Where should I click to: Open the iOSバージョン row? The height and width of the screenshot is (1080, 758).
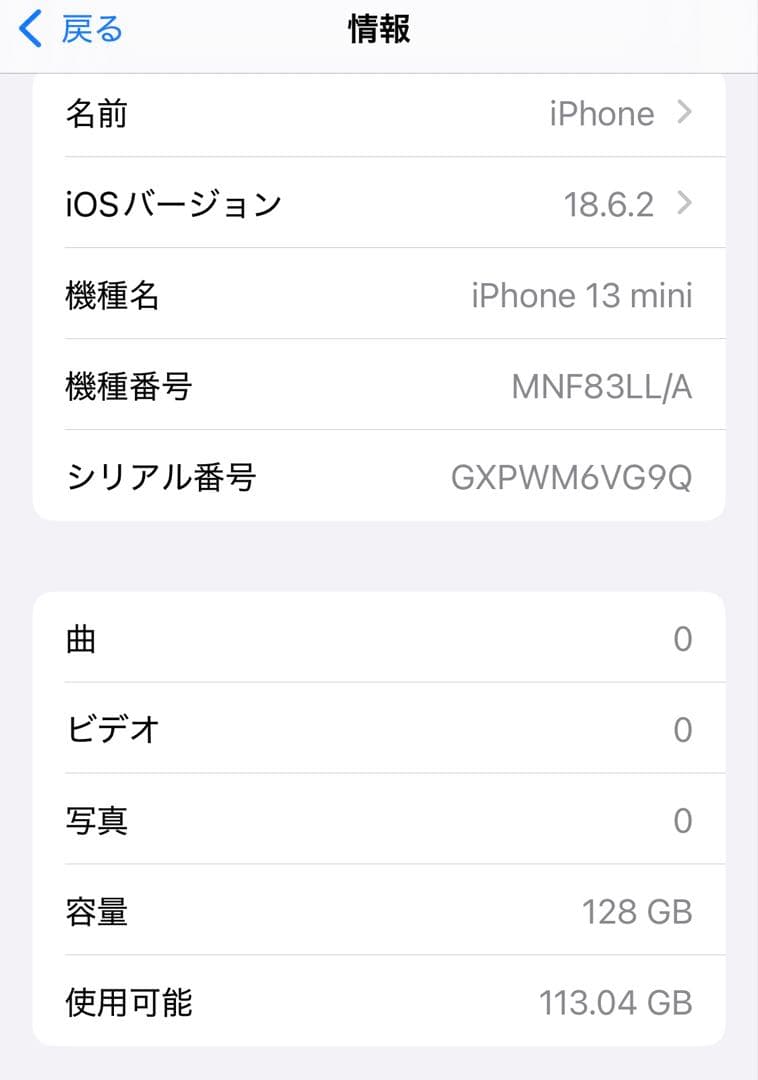(x=380, y=203)
